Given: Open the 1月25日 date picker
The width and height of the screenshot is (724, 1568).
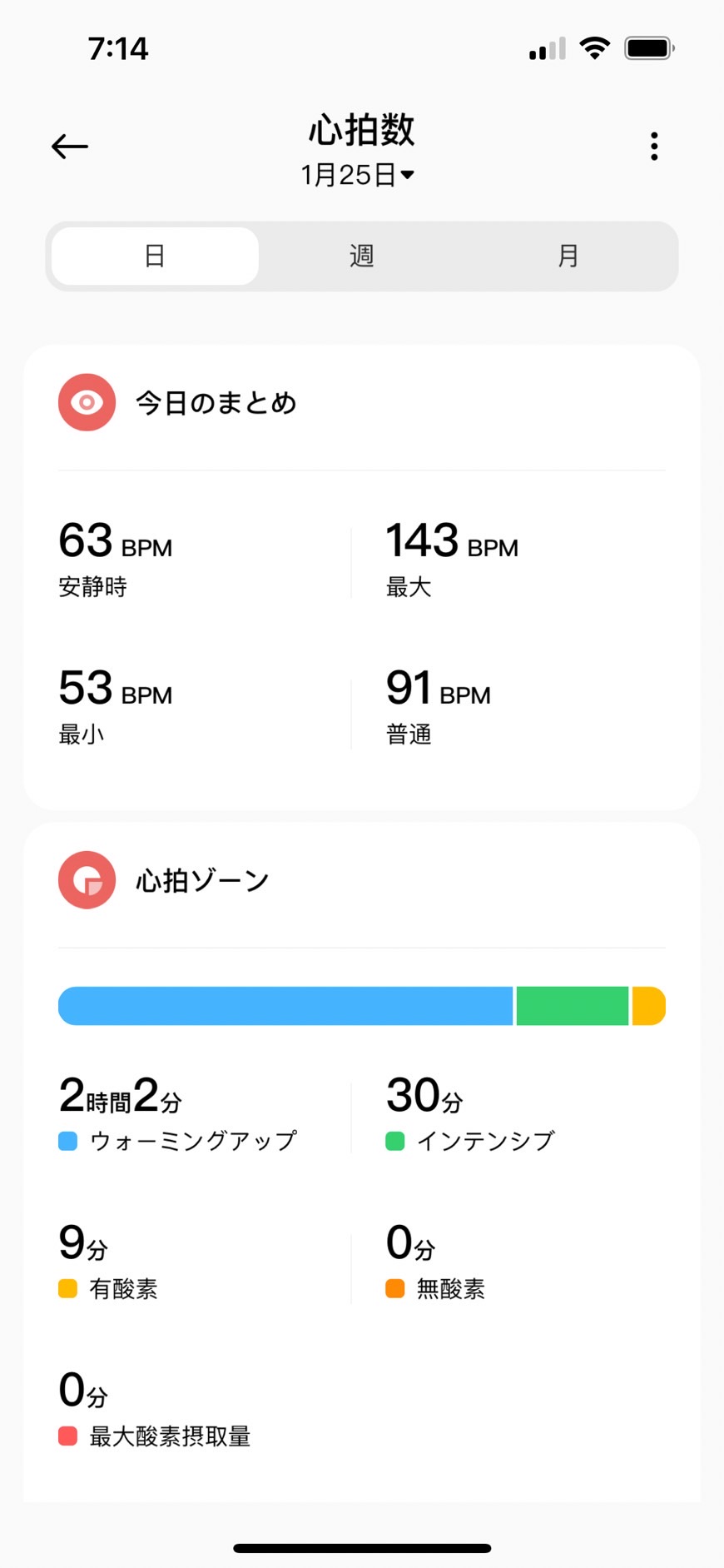Looking at the screenshot, I should click(x=358, y=175).
